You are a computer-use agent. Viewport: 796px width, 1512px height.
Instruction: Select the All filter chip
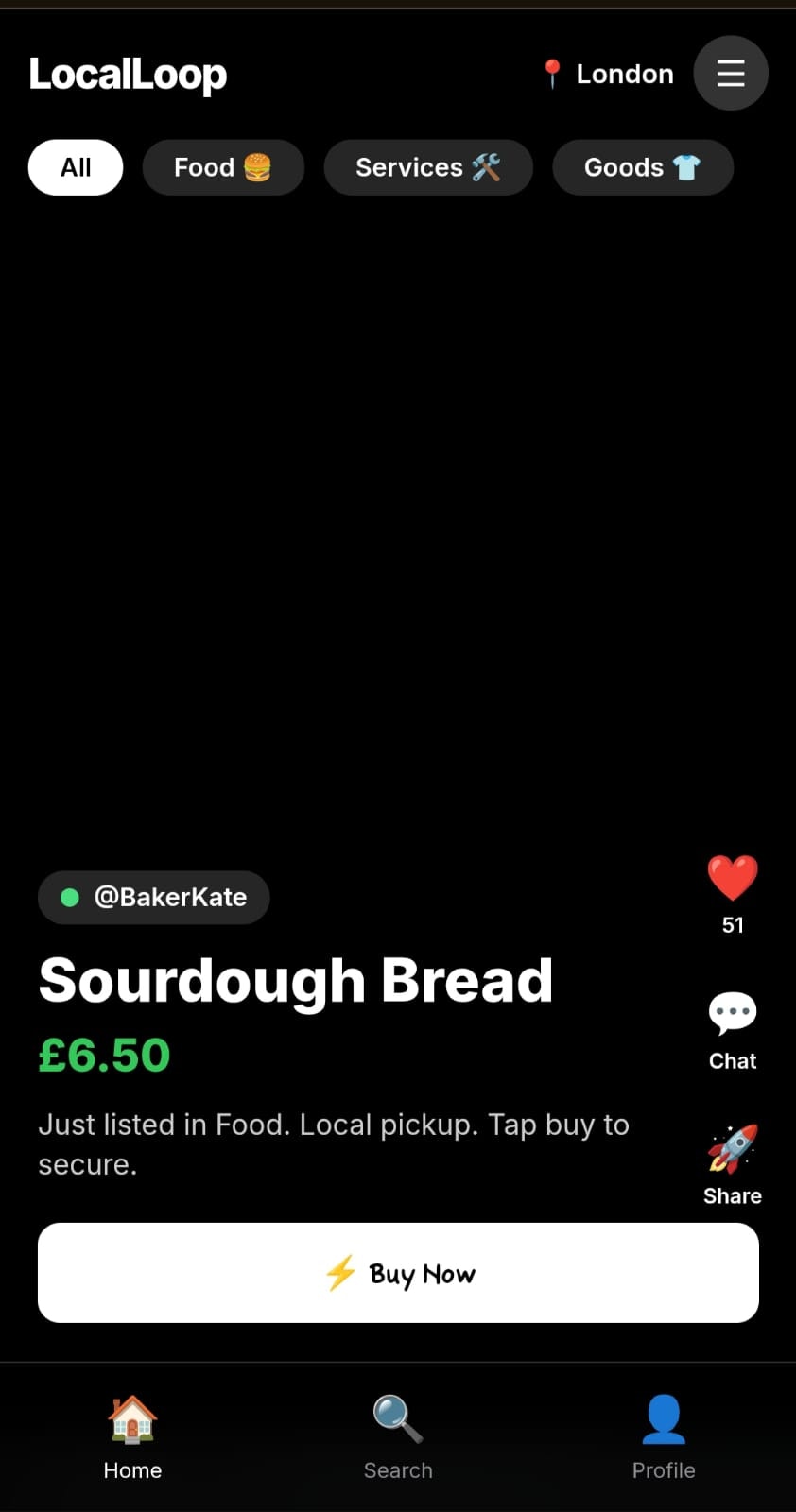pos(76,167)
